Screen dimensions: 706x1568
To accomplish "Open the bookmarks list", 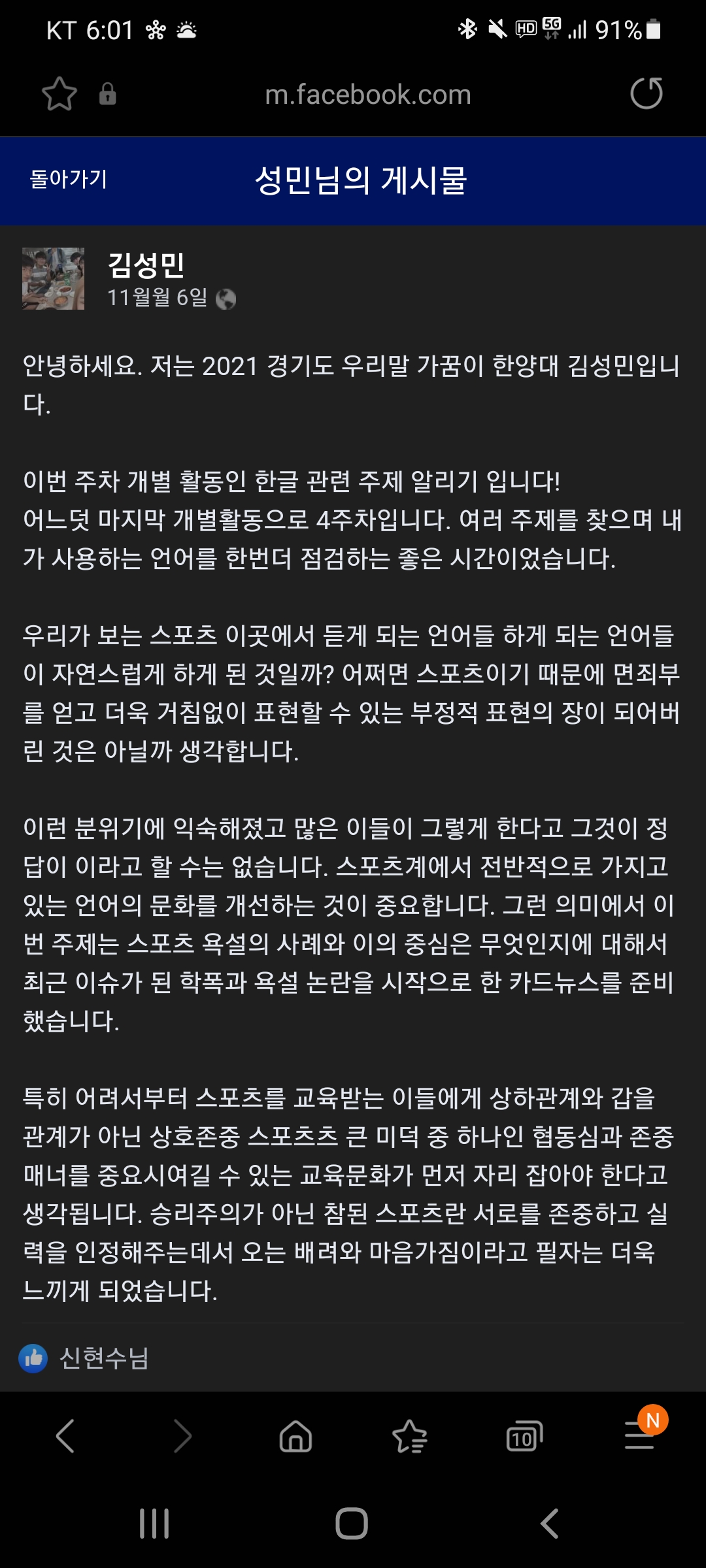I will [x=410, y=1436].
